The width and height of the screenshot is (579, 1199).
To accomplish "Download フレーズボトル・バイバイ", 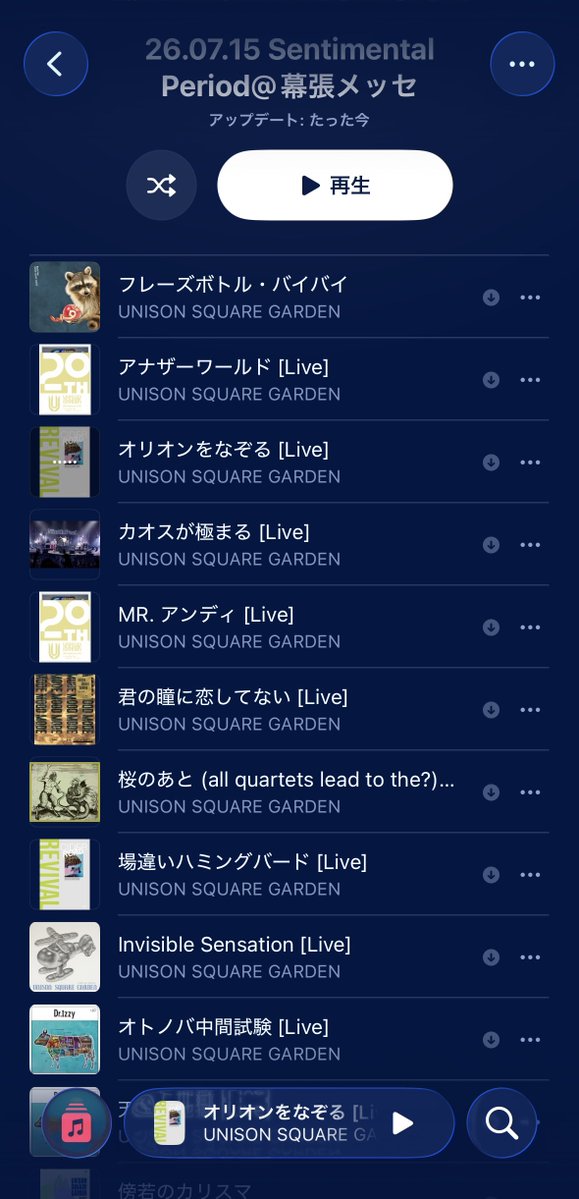I will [491, 297].
